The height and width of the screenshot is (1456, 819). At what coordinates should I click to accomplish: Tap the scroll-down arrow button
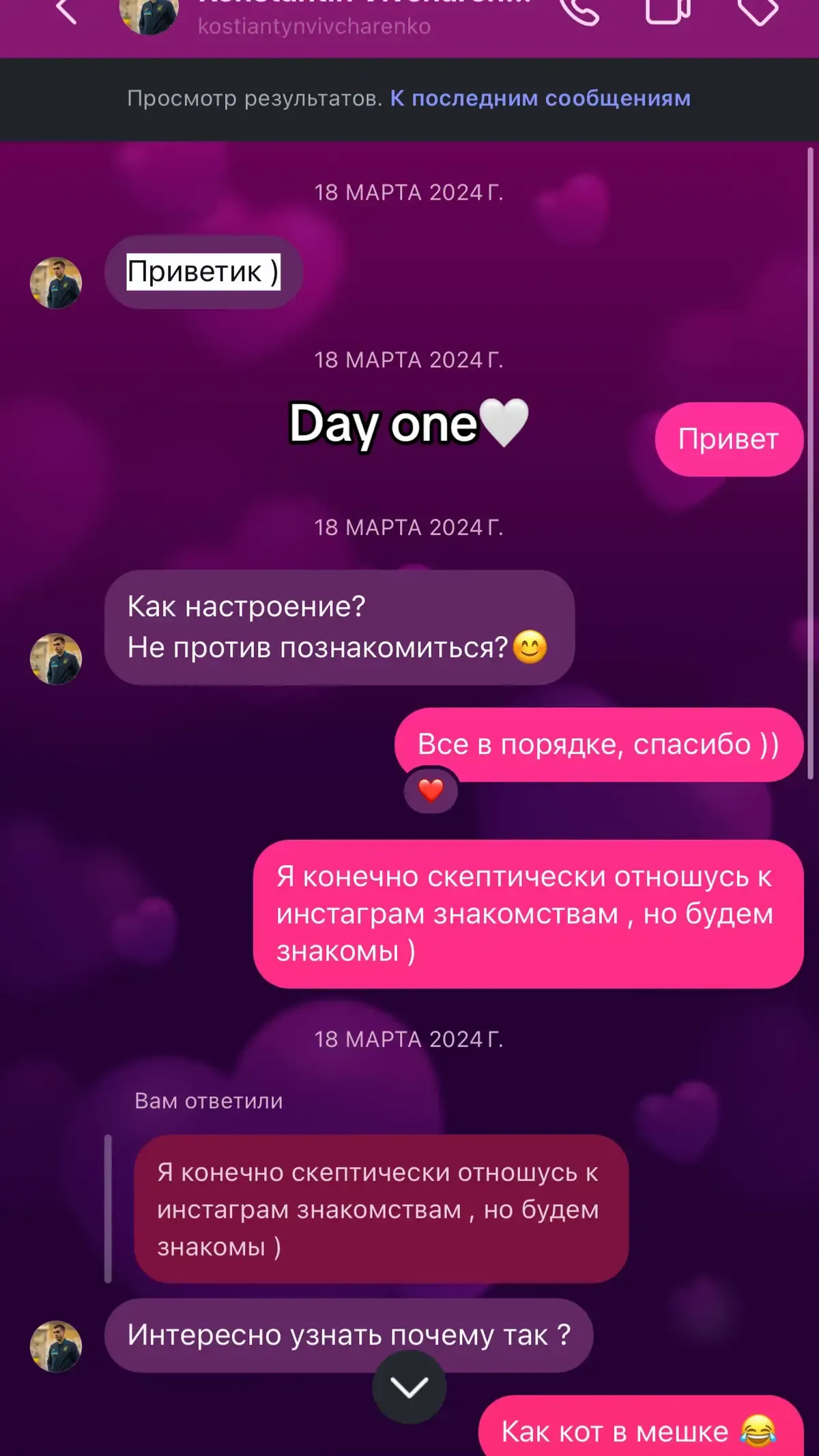(x=409, y=1386)
